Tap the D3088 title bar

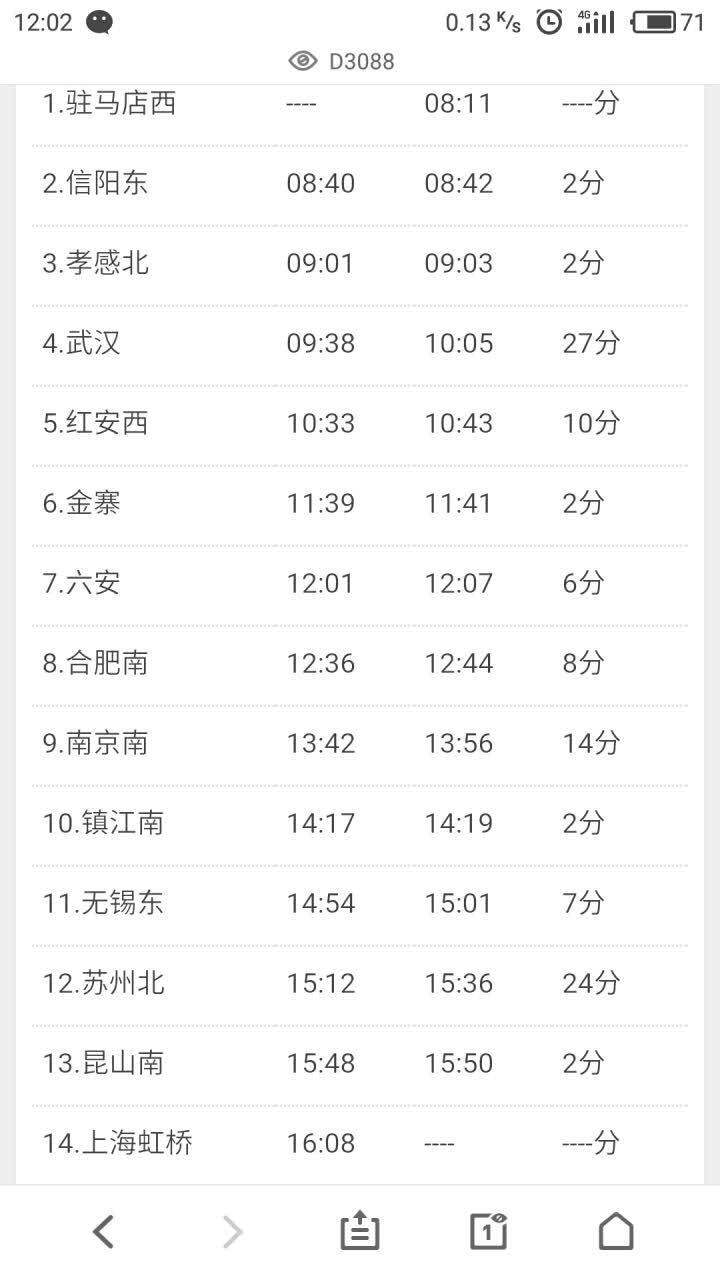pyautogui.click(x=342, y=62)
